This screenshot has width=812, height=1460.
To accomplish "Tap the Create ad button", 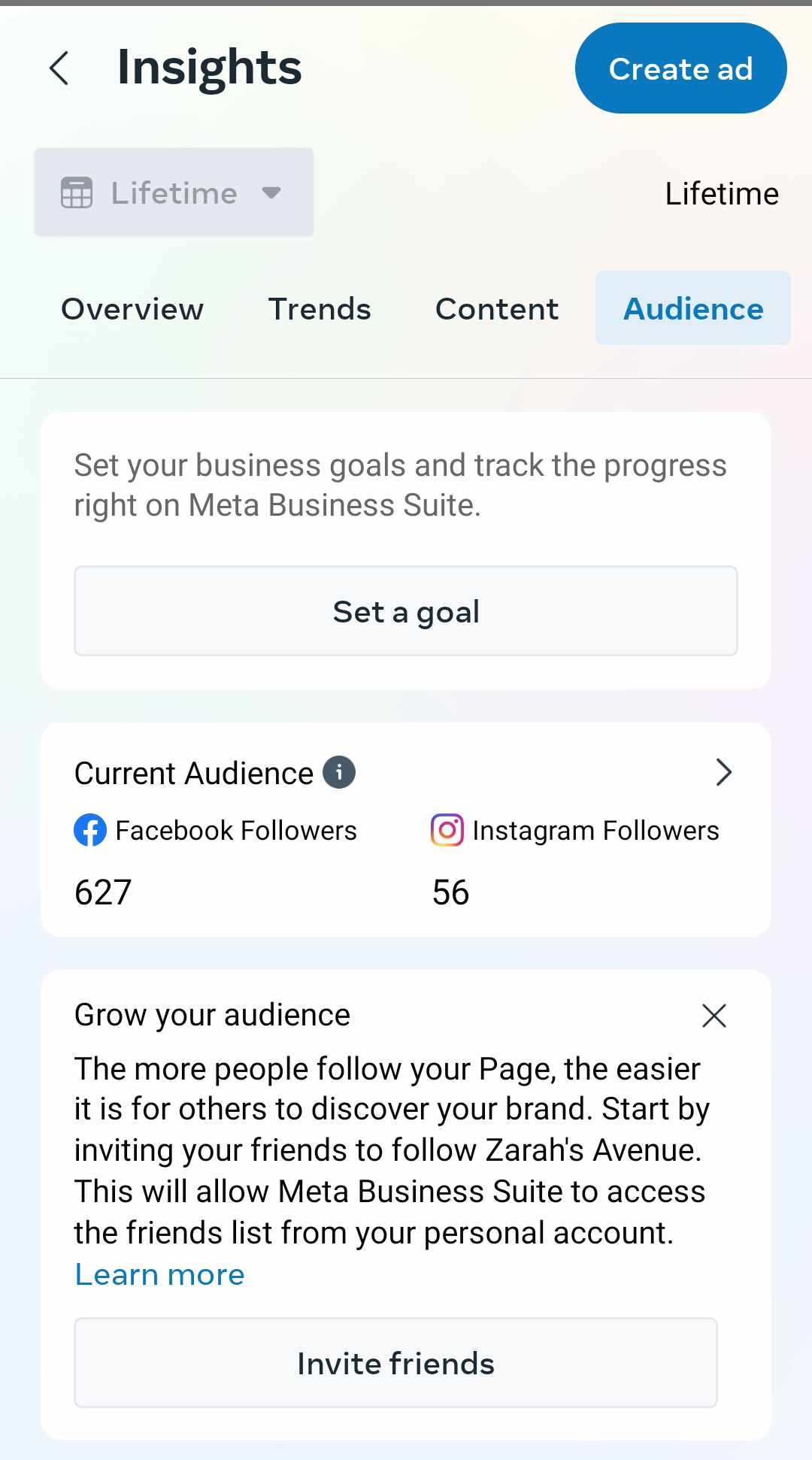I will coord(680,68).
